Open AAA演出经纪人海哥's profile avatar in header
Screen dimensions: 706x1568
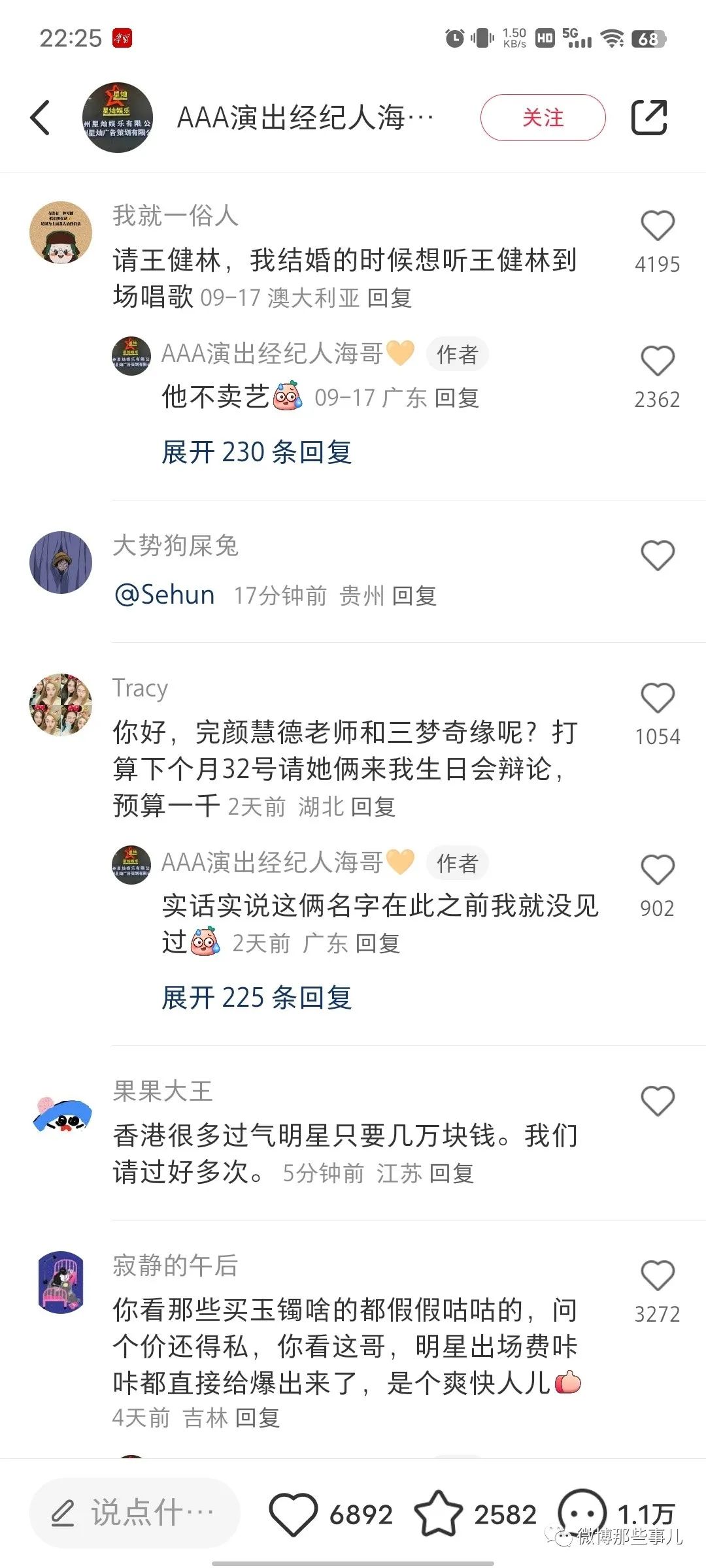click(118, 118)
